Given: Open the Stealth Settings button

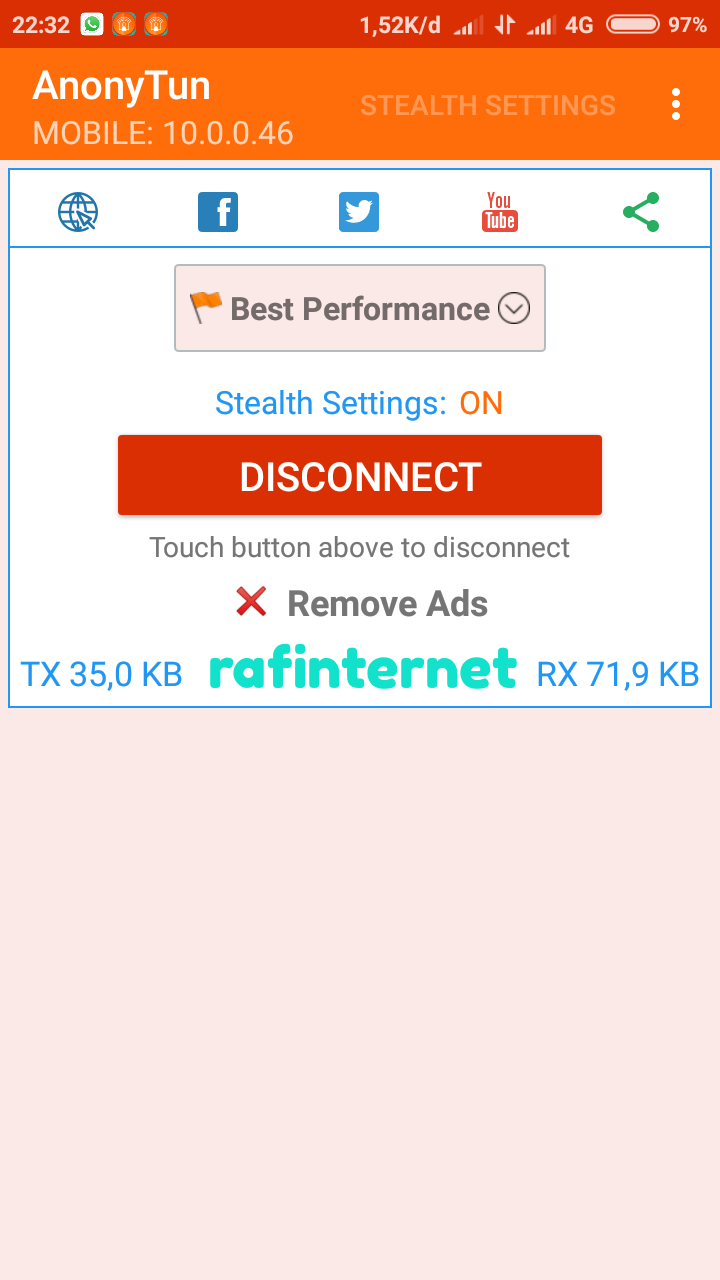Looking at the screenshot, I should click(x=488, y=105).
